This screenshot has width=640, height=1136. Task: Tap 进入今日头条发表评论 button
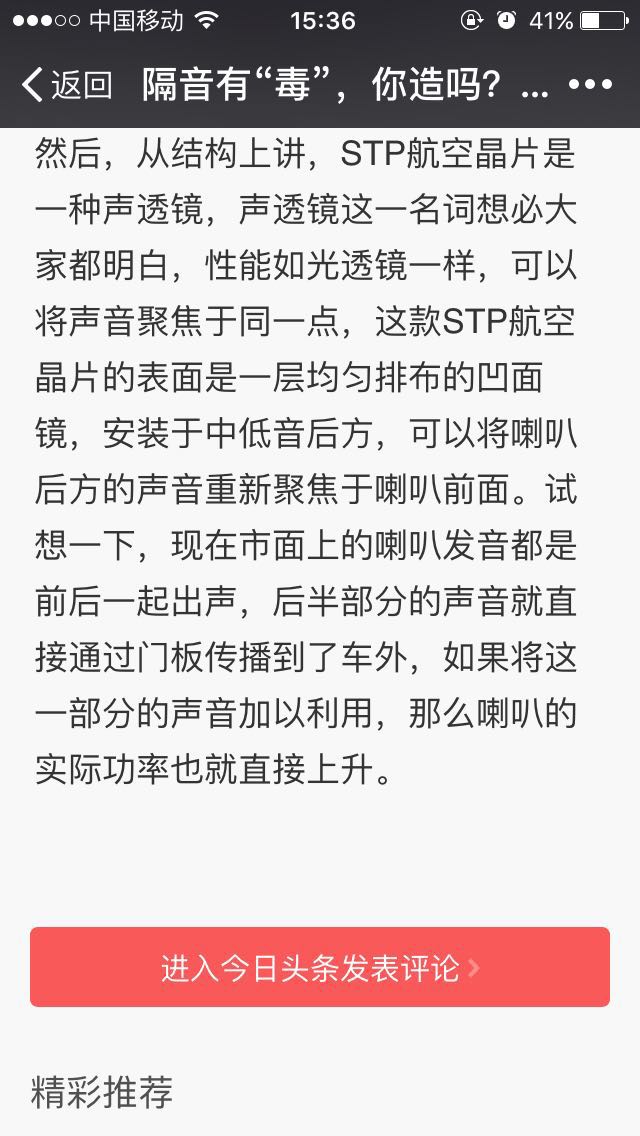click(320, 966)
